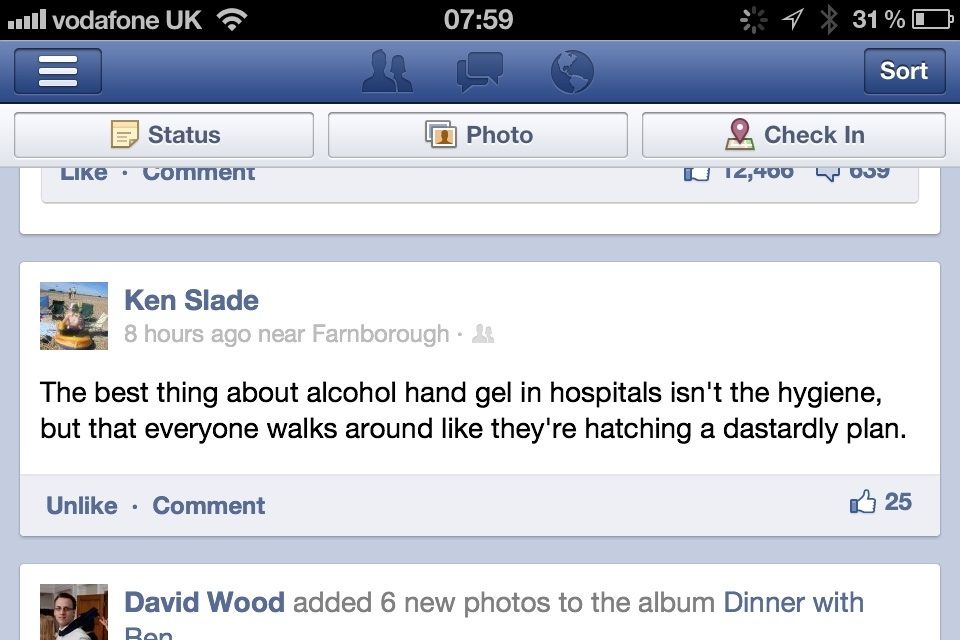
Task: Comment on Ken Slade's post
Action: pos(208,506)
